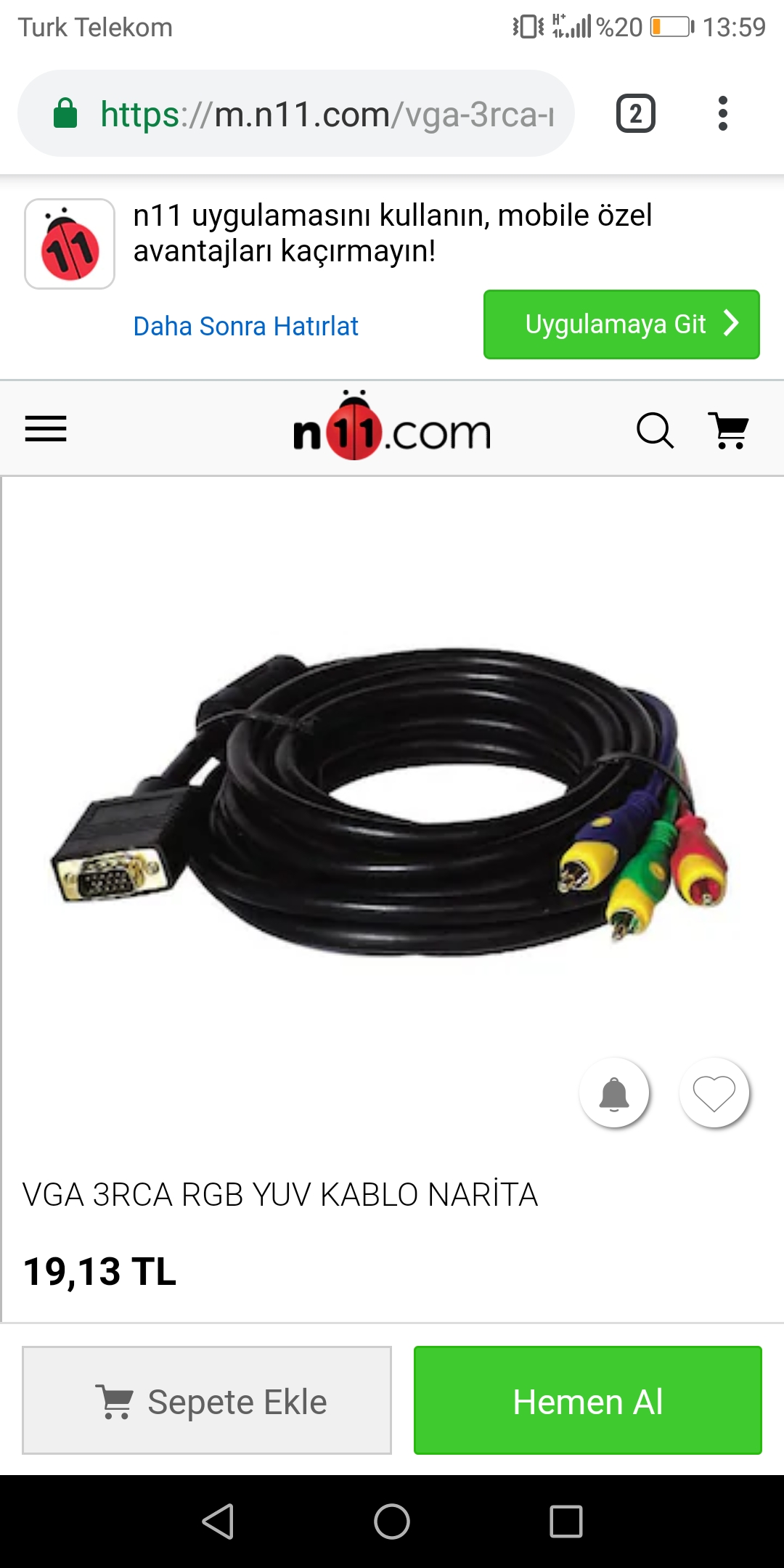Tap the browser address bar
784x1568 pixels.
296,113
